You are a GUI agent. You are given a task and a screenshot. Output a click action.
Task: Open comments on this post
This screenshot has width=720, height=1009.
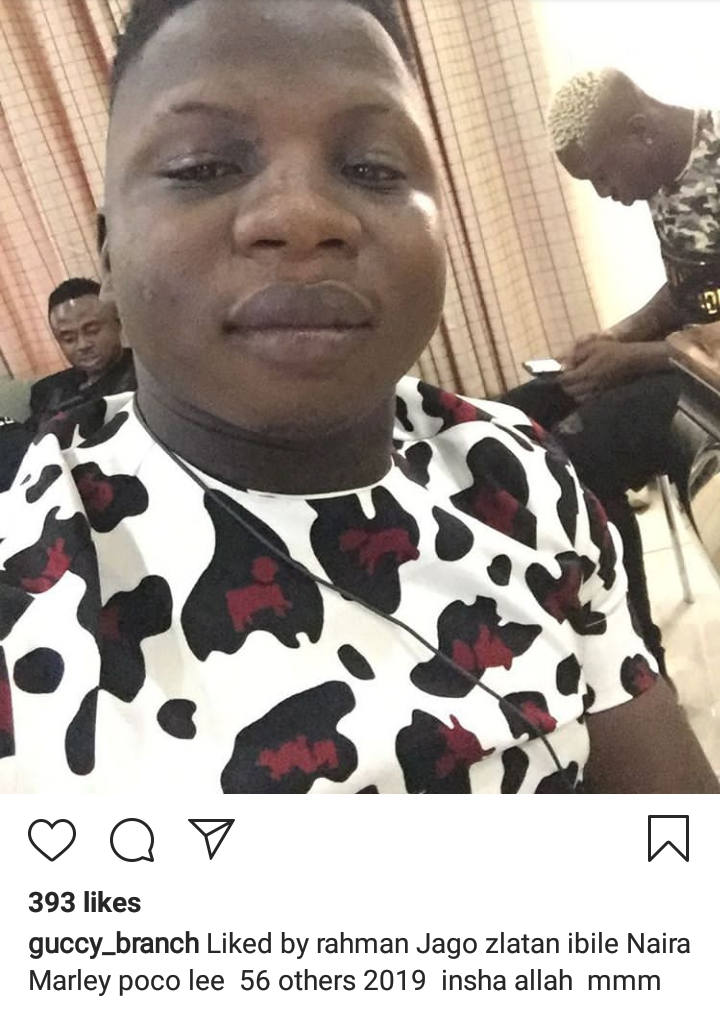[132, 839]
